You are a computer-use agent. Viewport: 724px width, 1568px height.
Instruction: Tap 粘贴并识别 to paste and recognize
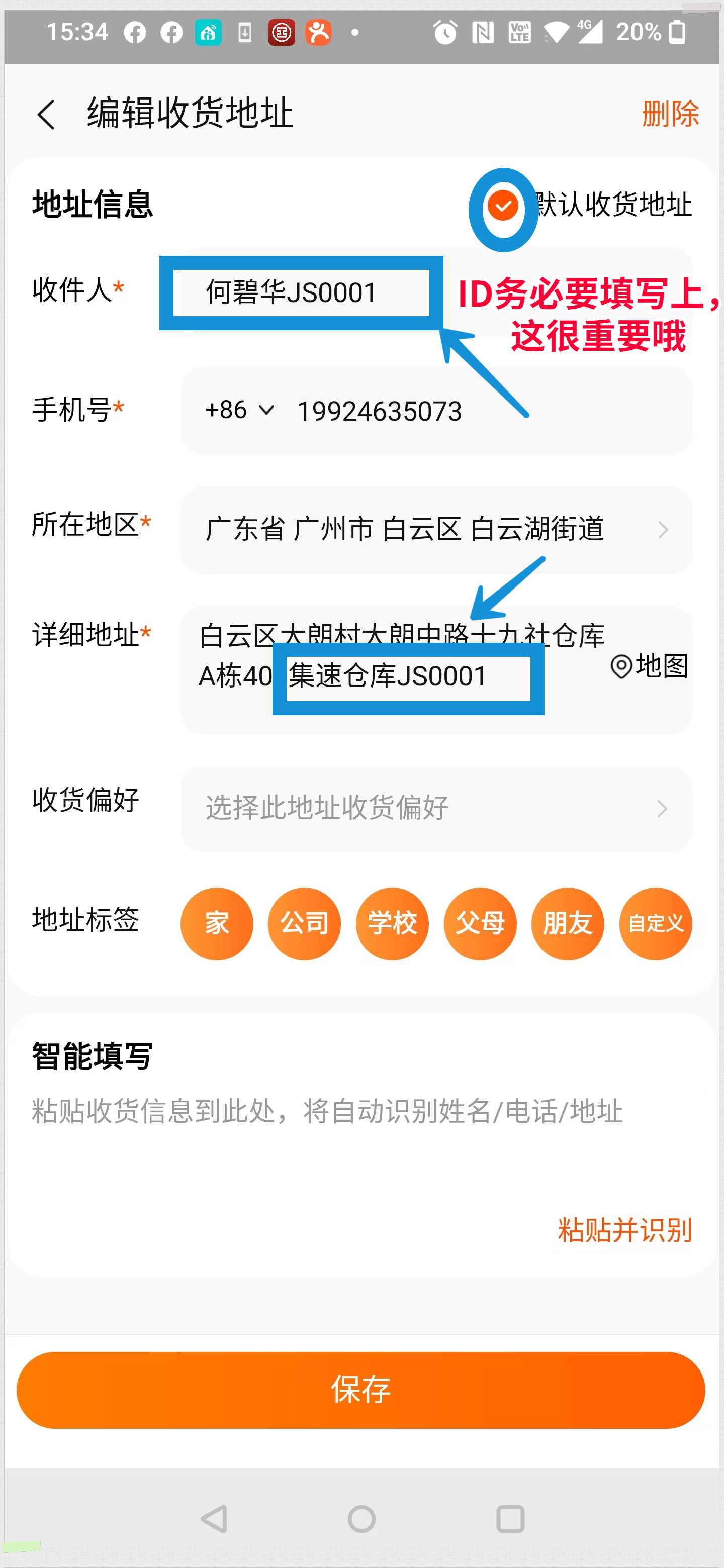(625, 1230)
